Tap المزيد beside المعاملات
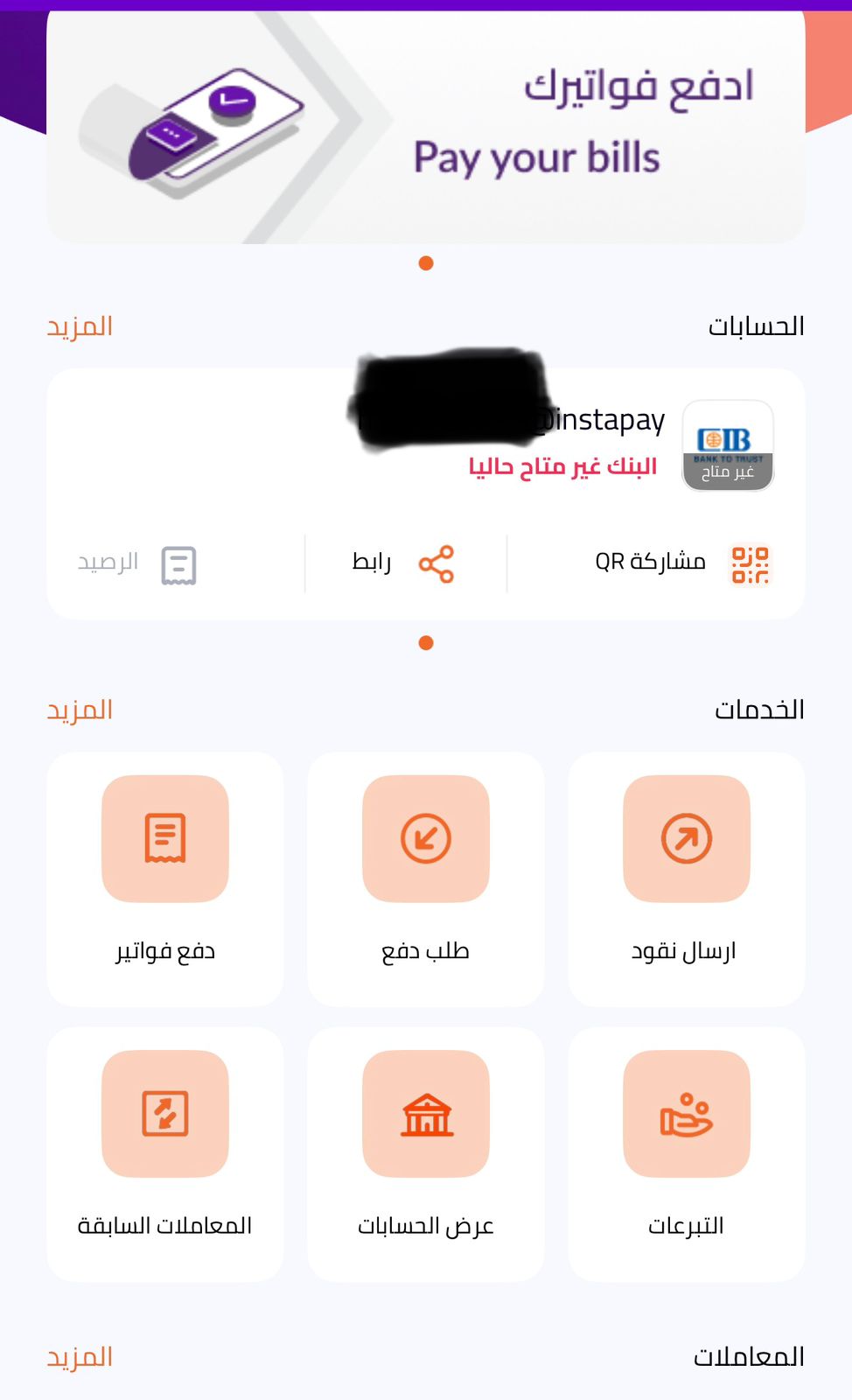The image size is (852, 1400). [x=80, y=1357]
